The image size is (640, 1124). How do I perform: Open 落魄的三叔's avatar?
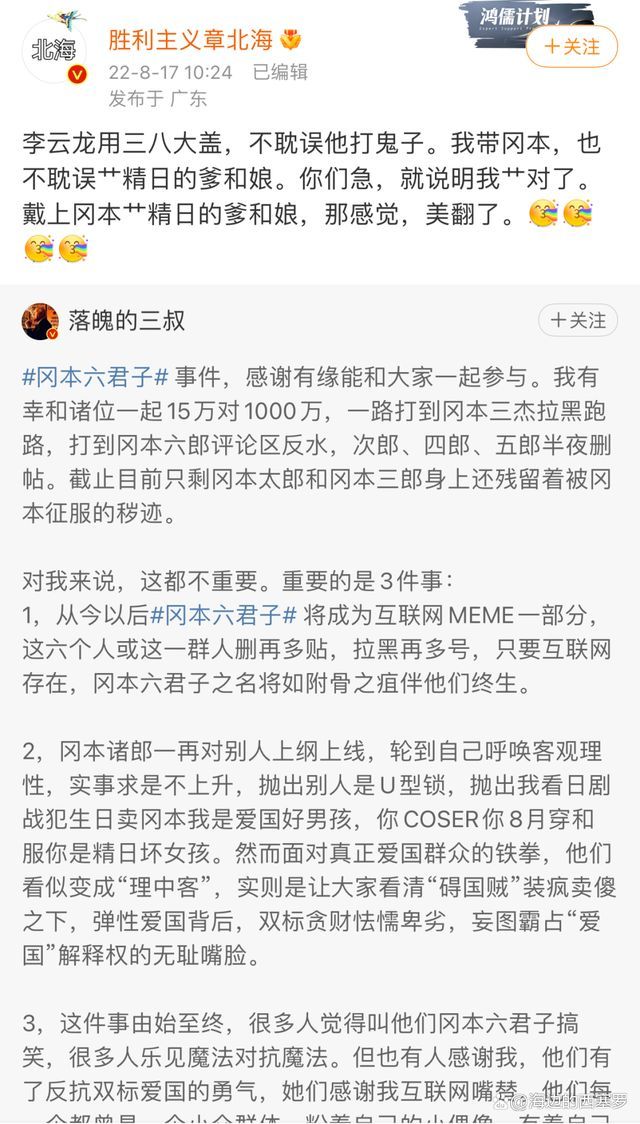tap(41, 321)
